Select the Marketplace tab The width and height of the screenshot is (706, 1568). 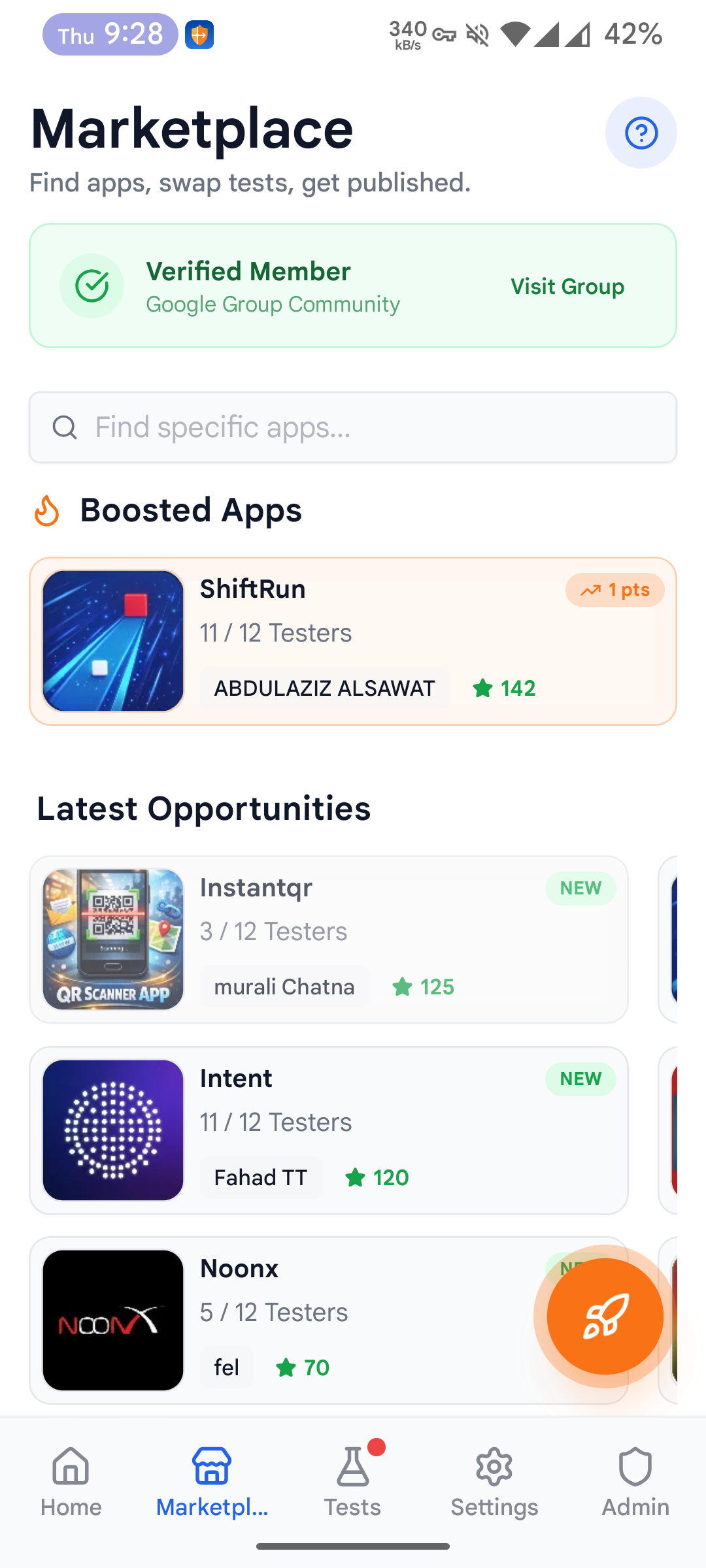(x=212, y=1482)
